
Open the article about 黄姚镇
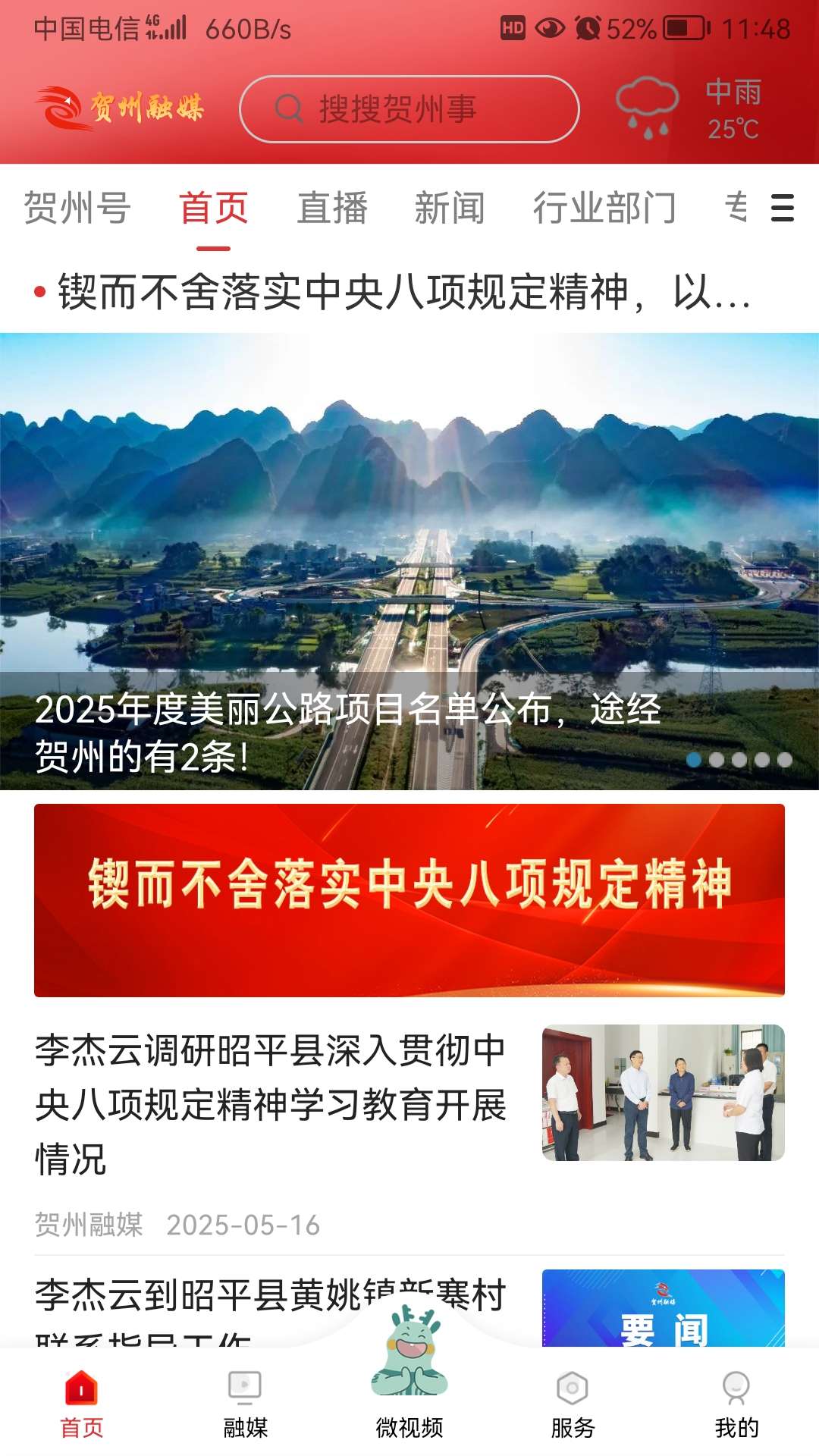tap(270, 1298)
